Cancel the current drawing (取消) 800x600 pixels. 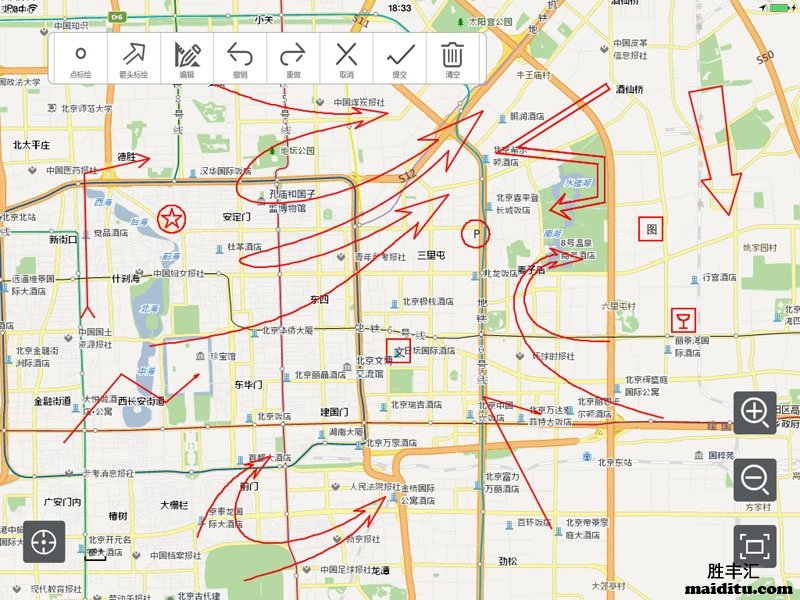click(346, 59)
